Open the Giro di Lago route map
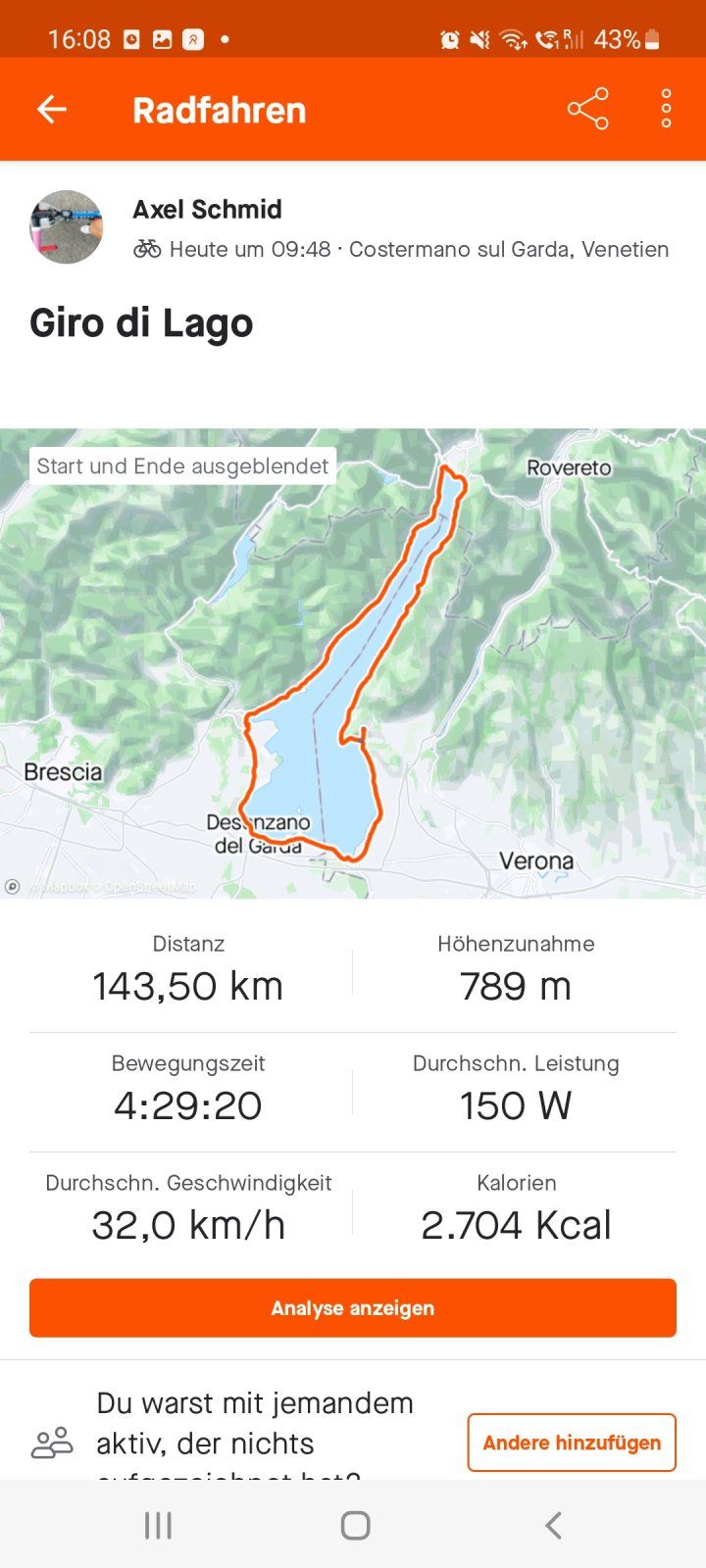 tap(353, 662)
